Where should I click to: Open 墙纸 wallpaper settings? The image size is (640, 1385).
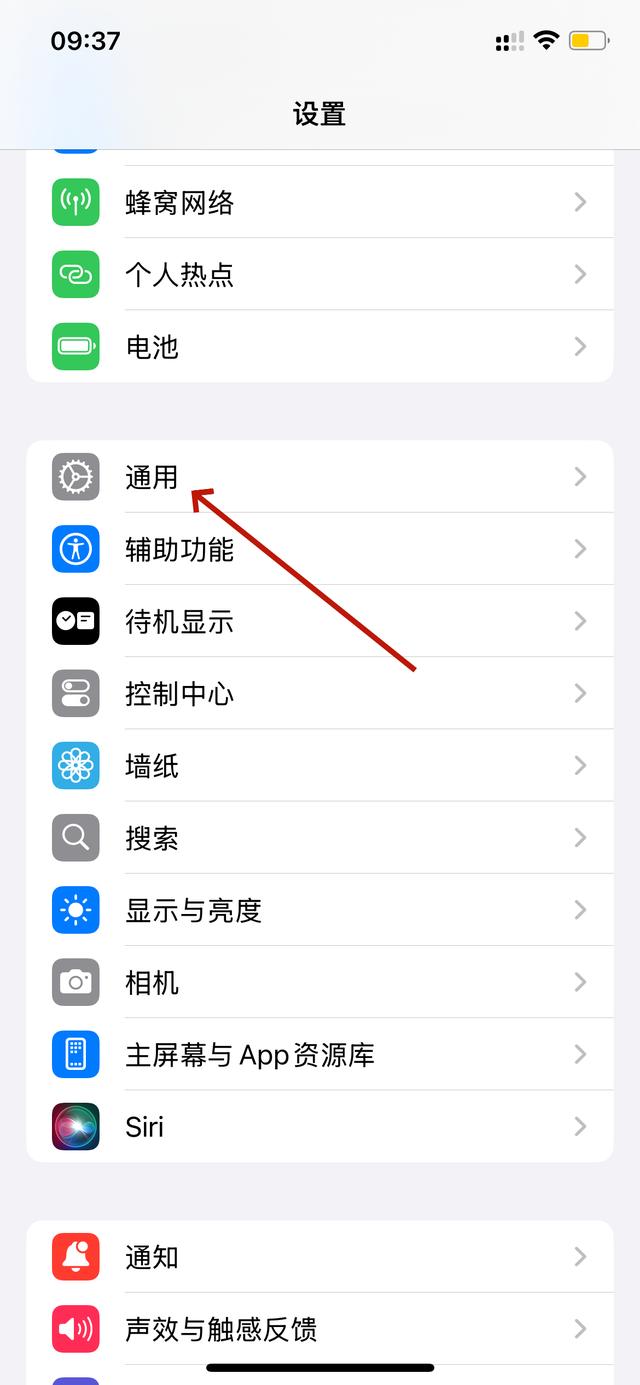(x=319, y=765)
